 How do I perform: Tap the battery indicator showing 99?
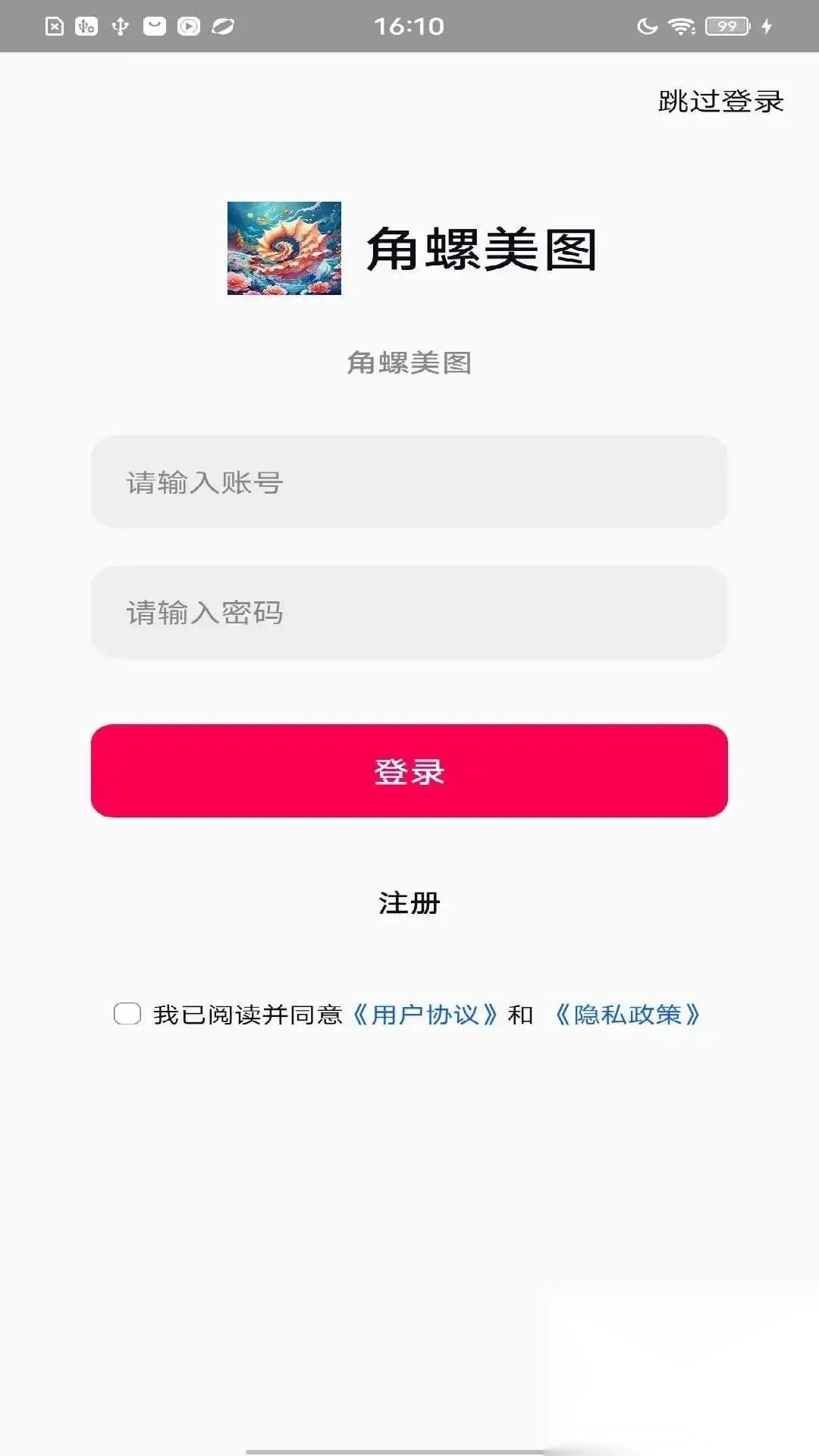726,25
